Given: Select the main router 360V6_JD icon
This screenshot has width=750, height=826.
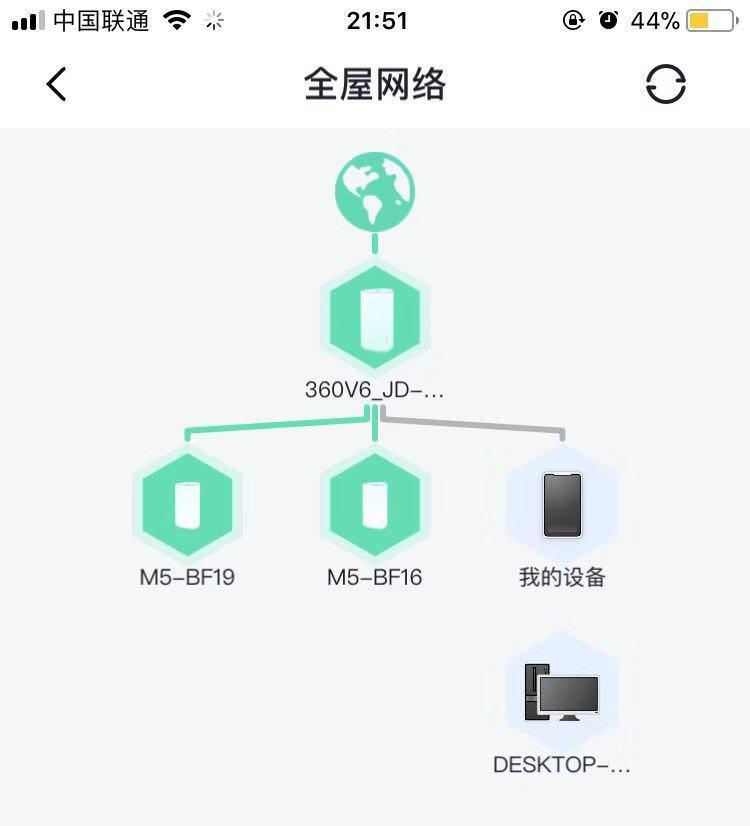Looking at the screenshot, I should click(374, 316).
